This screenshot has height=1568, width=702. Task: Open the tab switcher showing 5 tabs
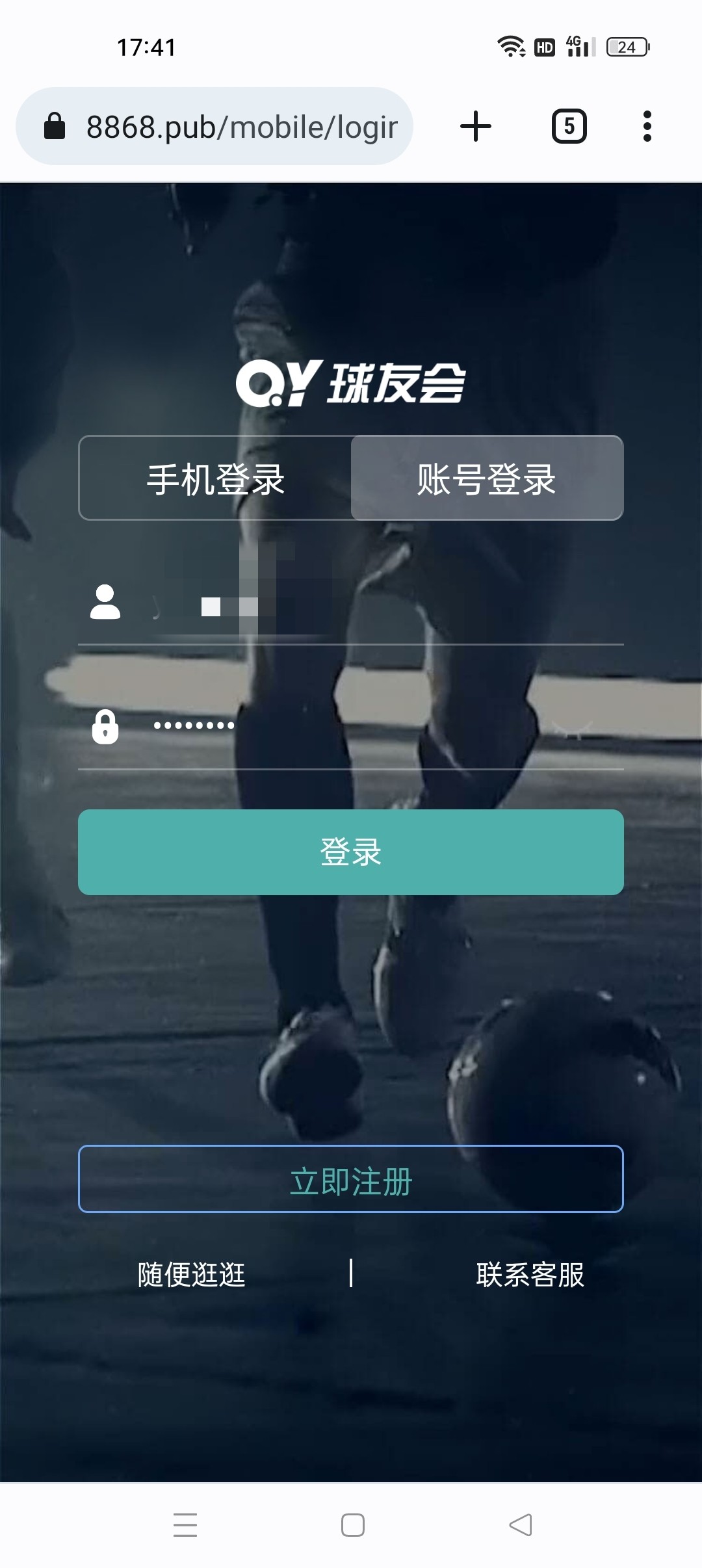pyautogui.click(x=569, y=126)
